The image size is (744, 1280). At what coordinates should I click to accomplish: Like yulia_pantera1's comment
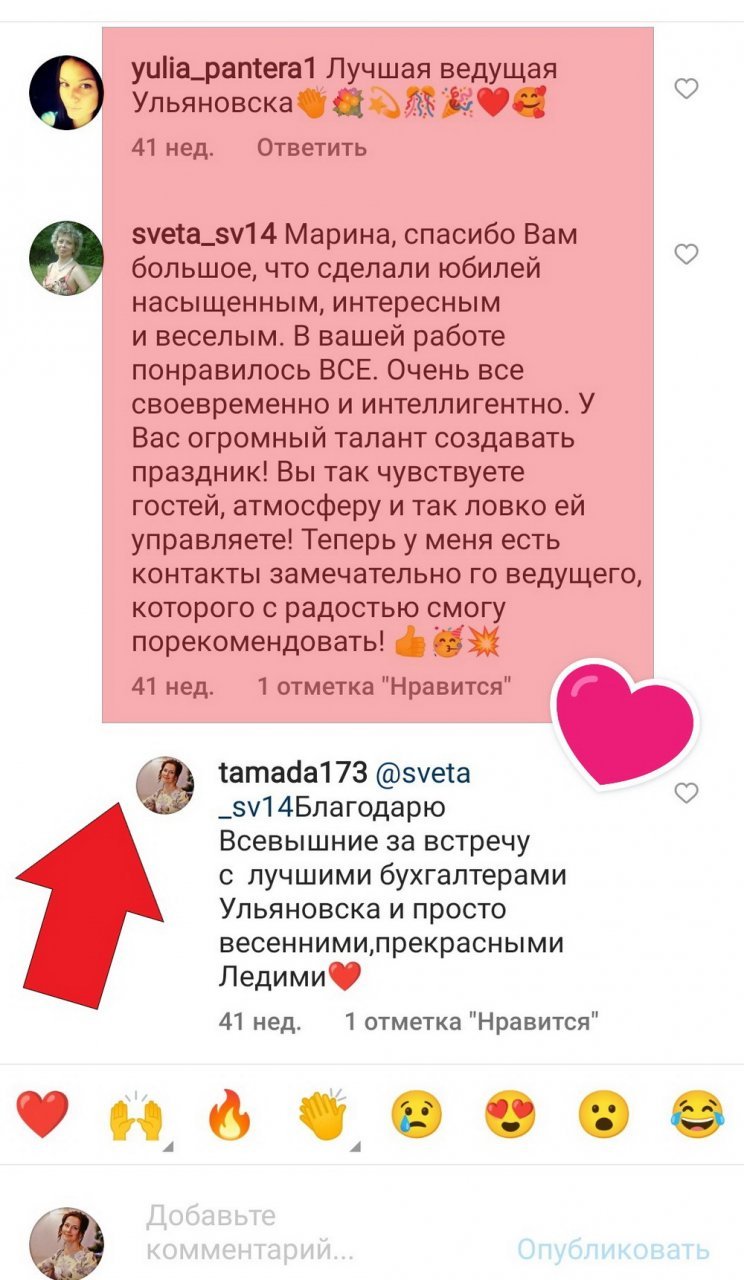click(x=686, y=89)
